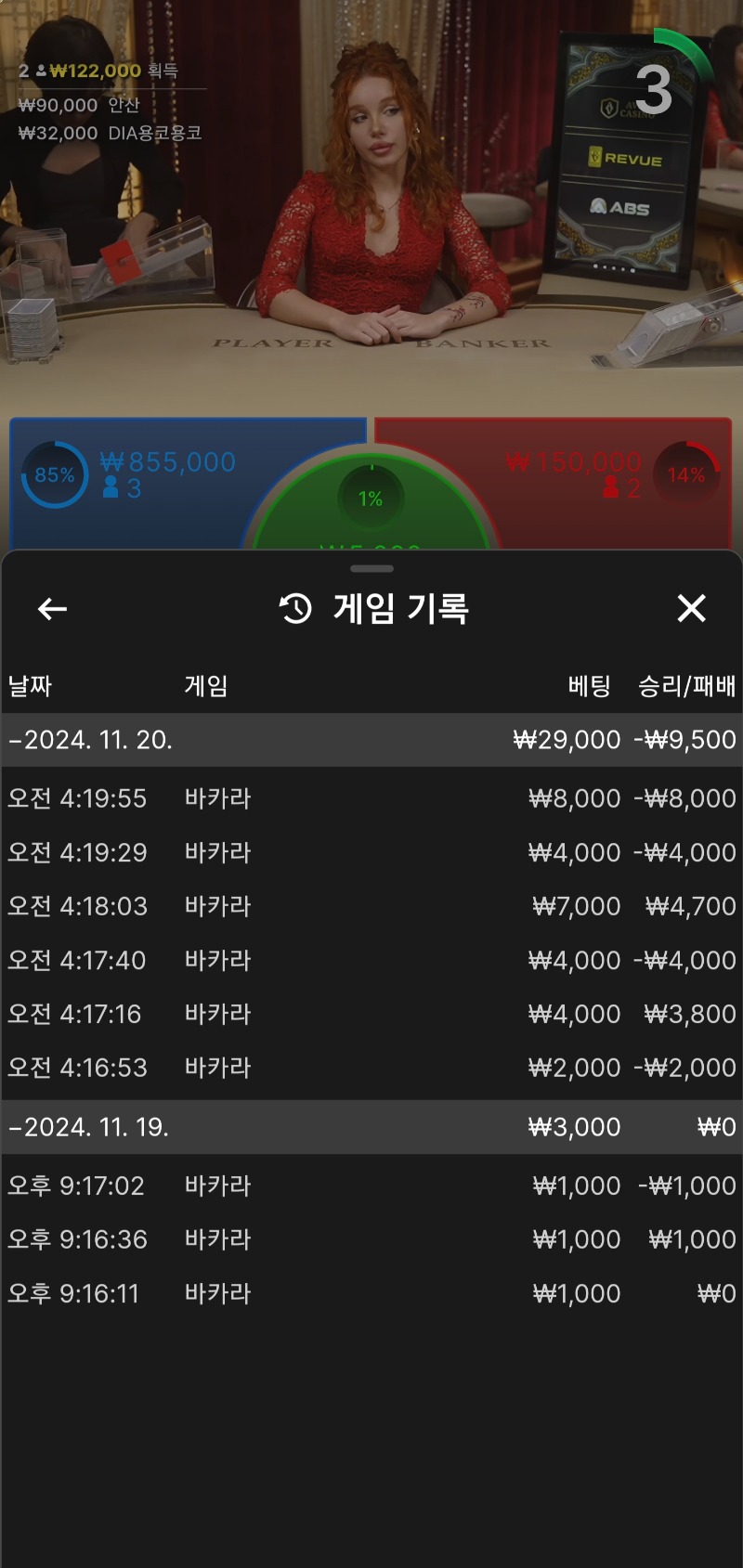This screenshot has width=743, height=1568.
Task: Select the 오후 9:16:11 바카라 entry
Action: point(371,1293)
